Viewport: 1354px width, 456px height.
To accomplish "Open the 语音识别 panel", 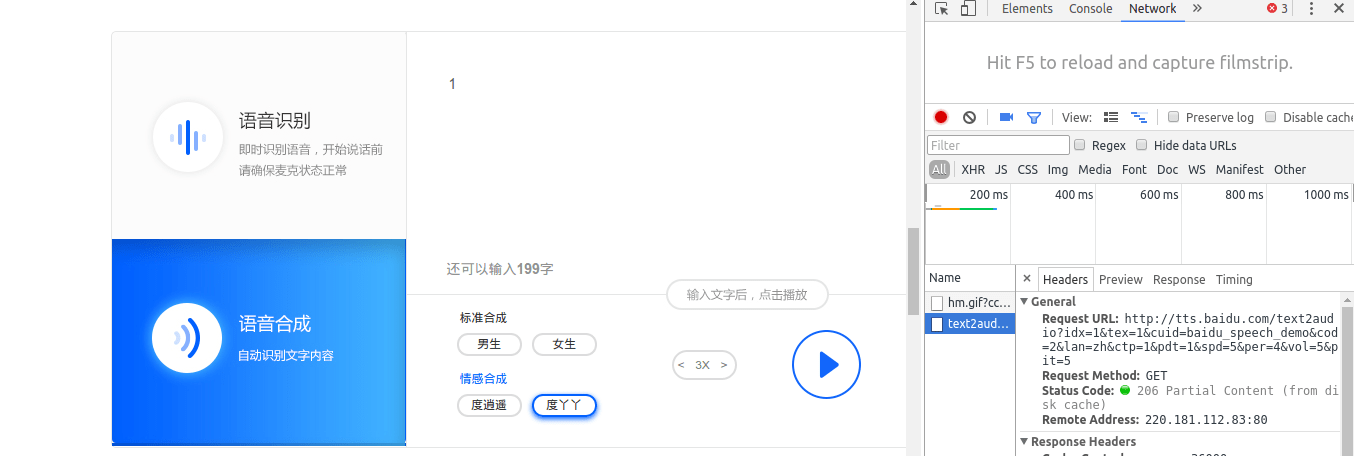I will click(259, 136).
